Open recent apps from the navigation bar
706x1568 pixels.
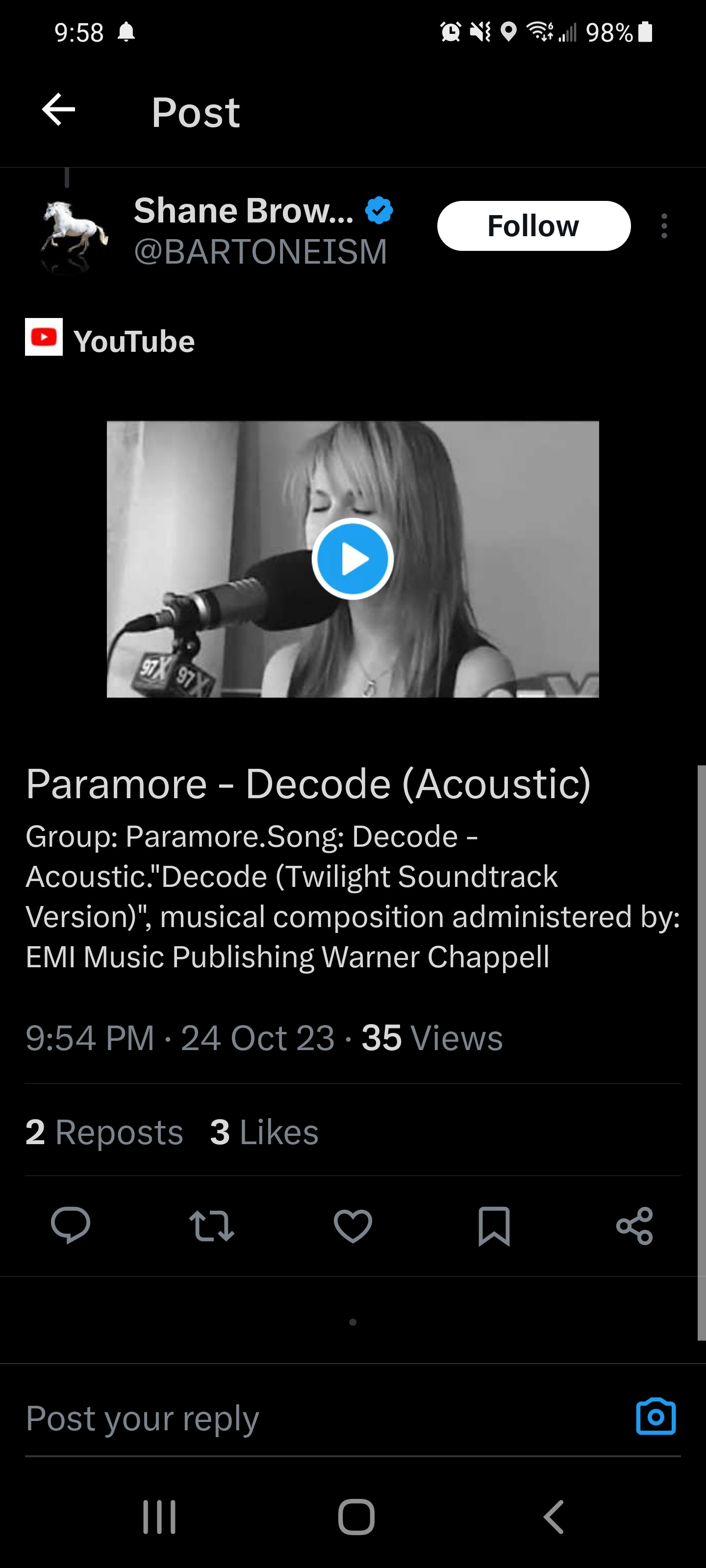[x=159, y=1516]
